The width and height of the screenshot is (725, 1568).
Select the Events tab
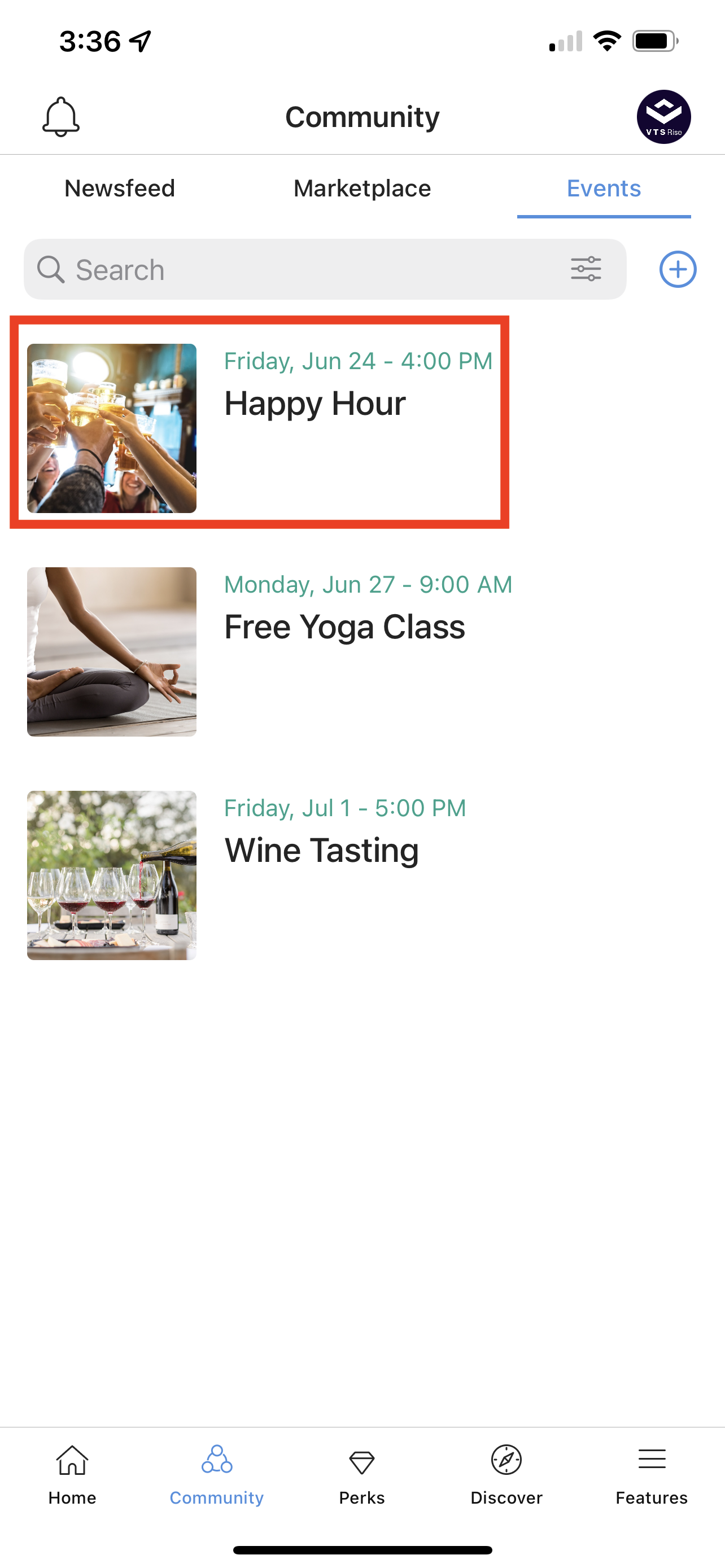(603, 188)
